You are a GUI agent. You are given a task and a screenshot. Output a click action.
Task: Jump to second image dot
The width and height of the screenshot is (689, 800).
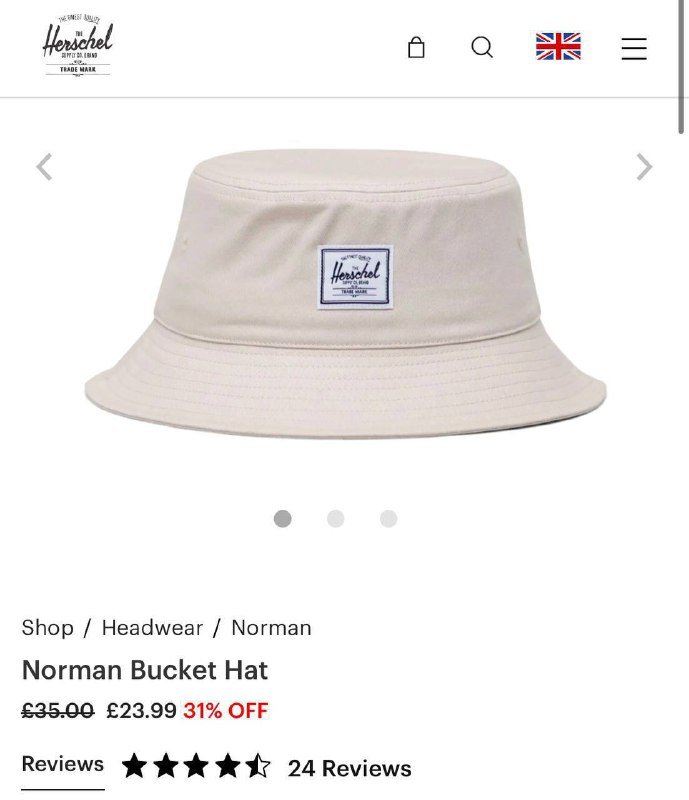click(336, 518)
